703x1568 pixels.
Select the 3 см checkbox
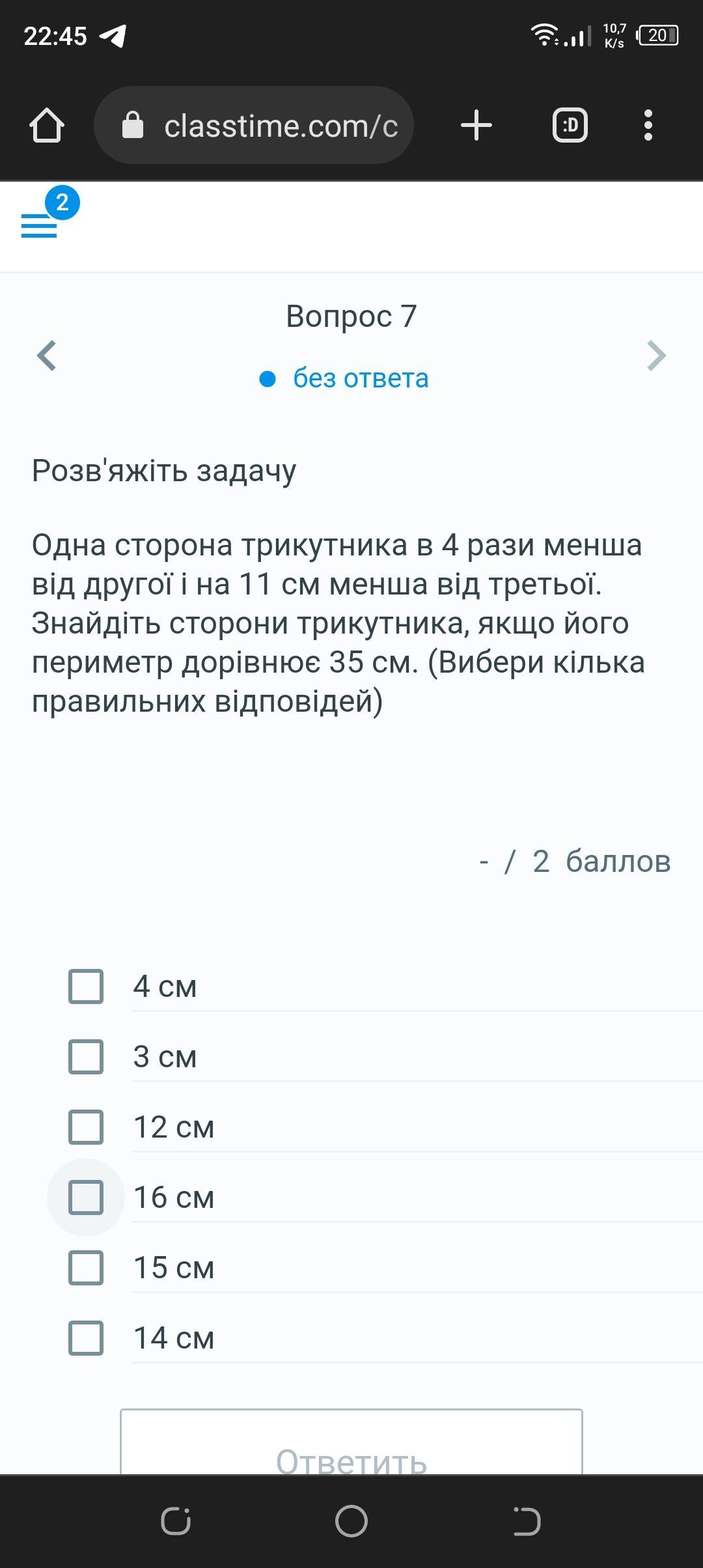pyautogui.click(x=86, y=1056)
